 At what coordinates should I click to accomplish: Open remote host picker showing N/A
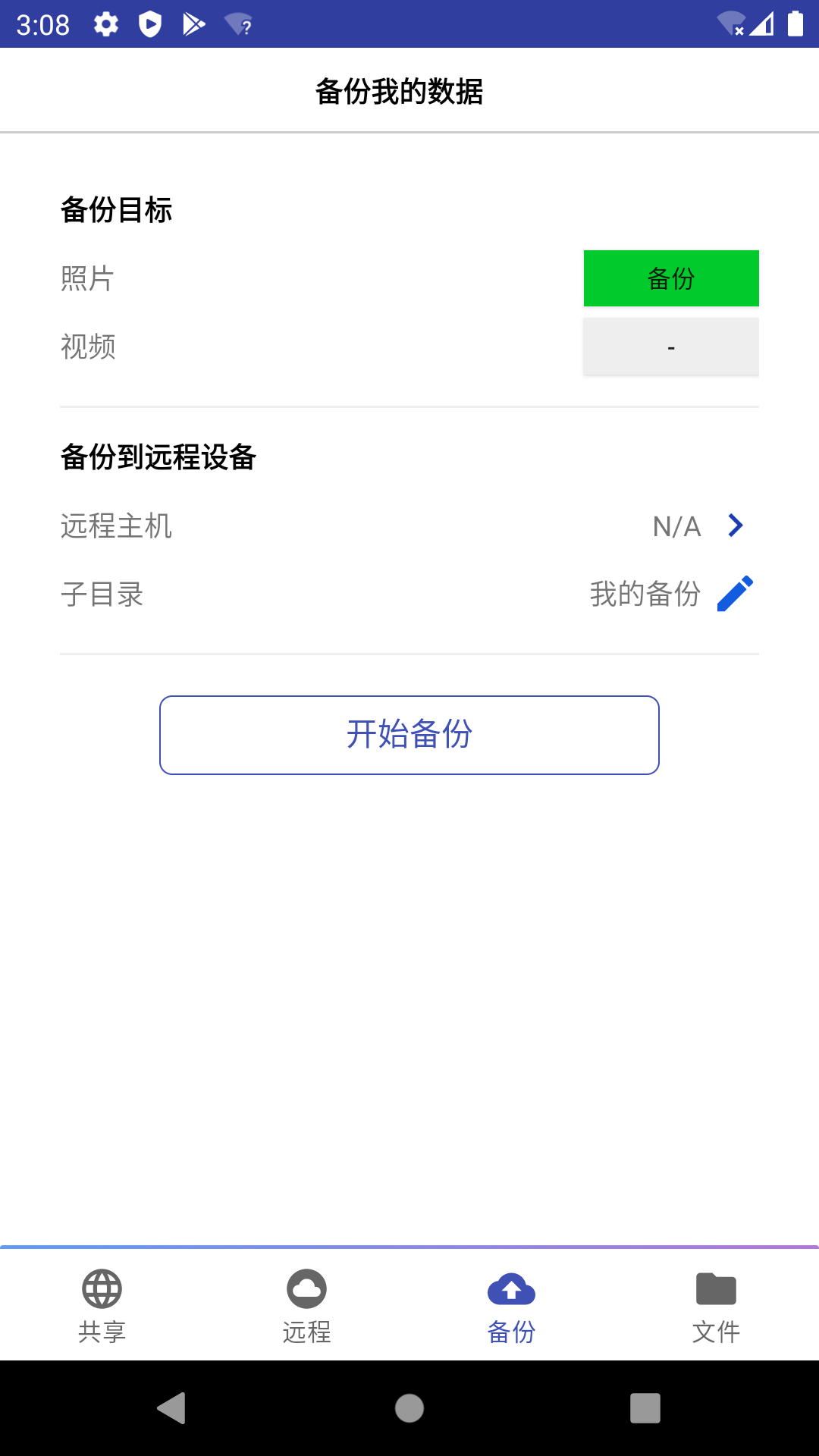pos(676,526)
